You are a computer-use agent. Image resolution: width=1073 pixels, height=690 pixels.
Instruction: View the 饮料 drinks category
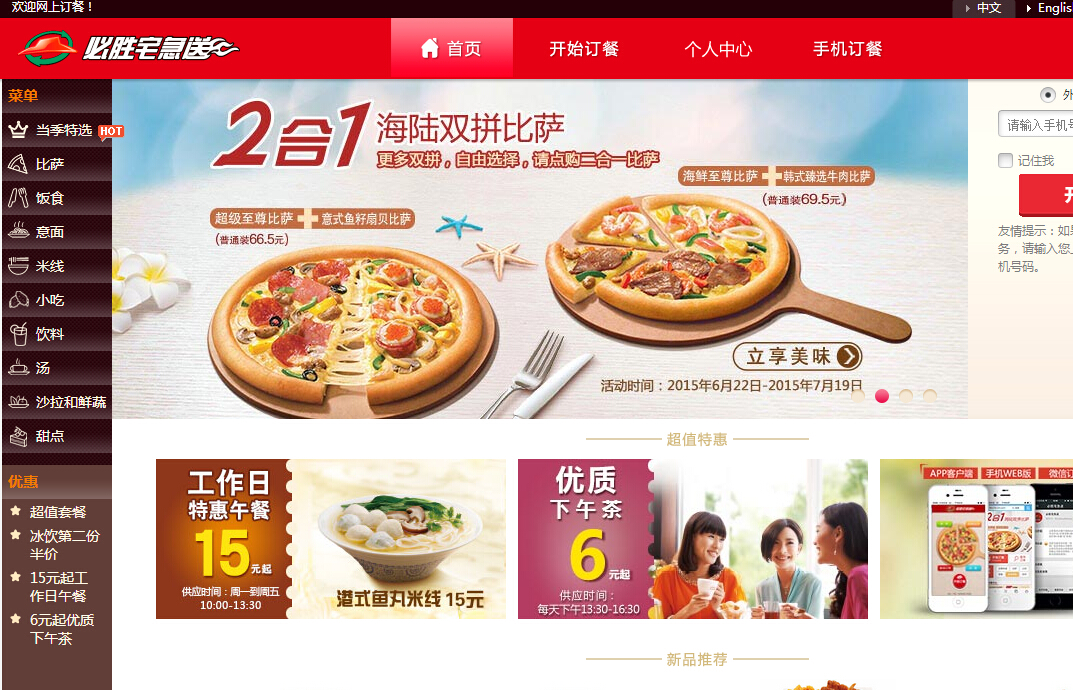pos(49,334)
